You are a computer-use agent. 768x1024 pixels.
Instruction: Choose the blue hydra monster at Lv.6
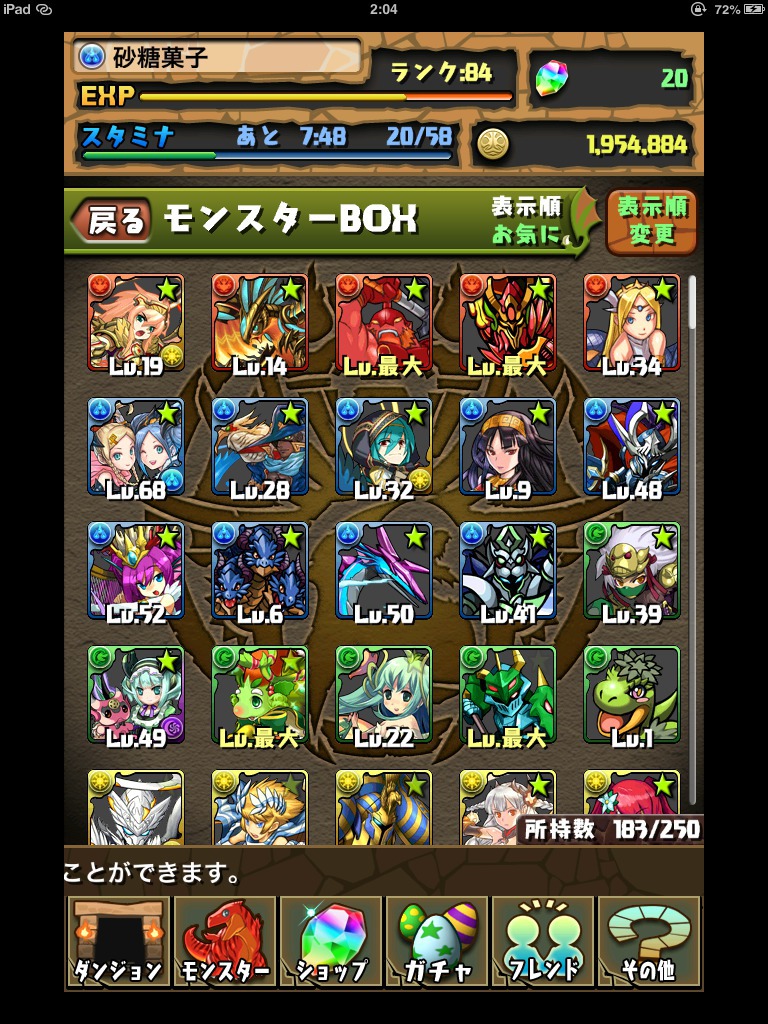coord(260,570)
